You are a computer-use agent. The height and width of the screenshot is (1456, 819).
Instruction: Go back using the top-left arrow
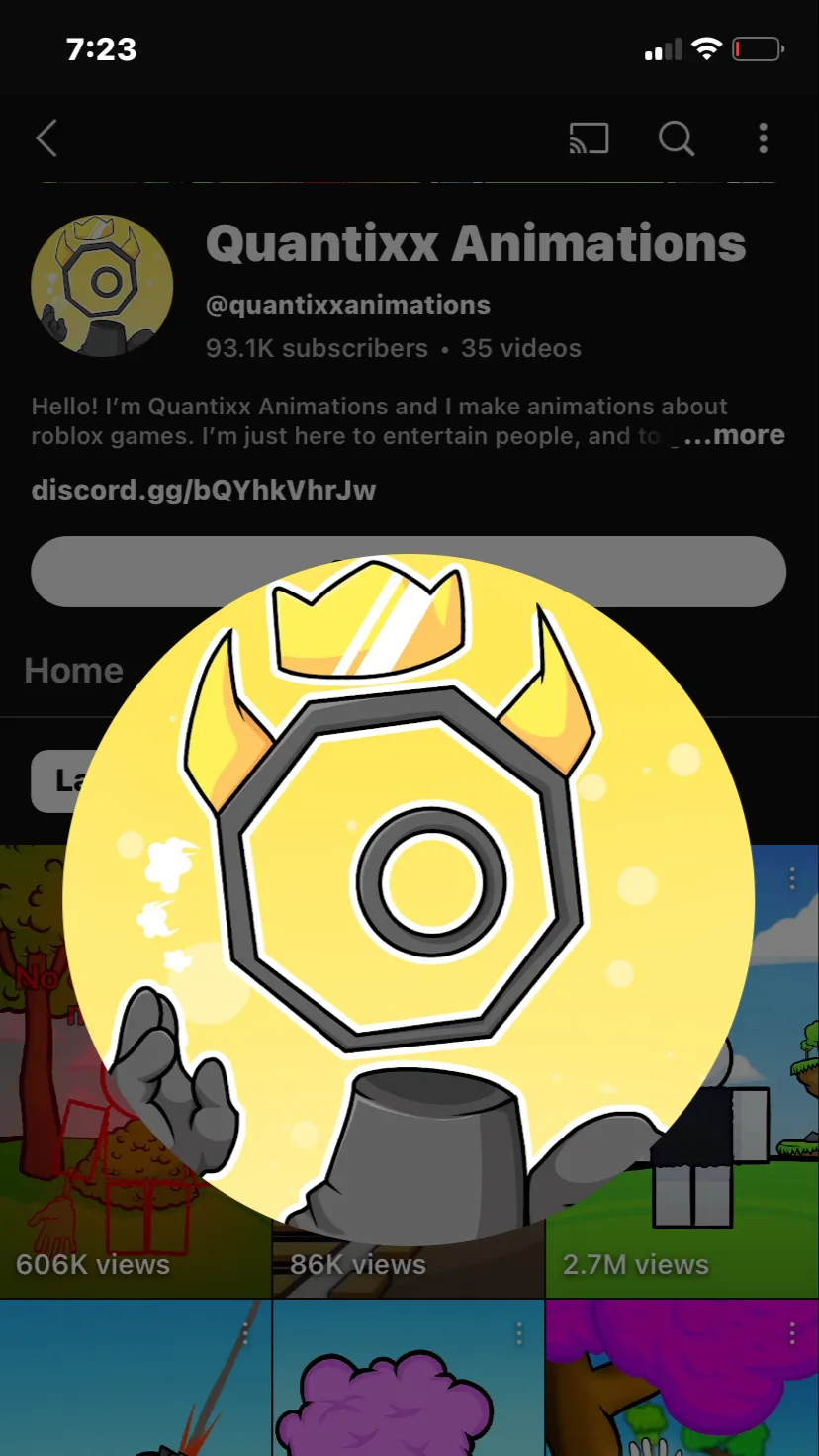[46, 138]
